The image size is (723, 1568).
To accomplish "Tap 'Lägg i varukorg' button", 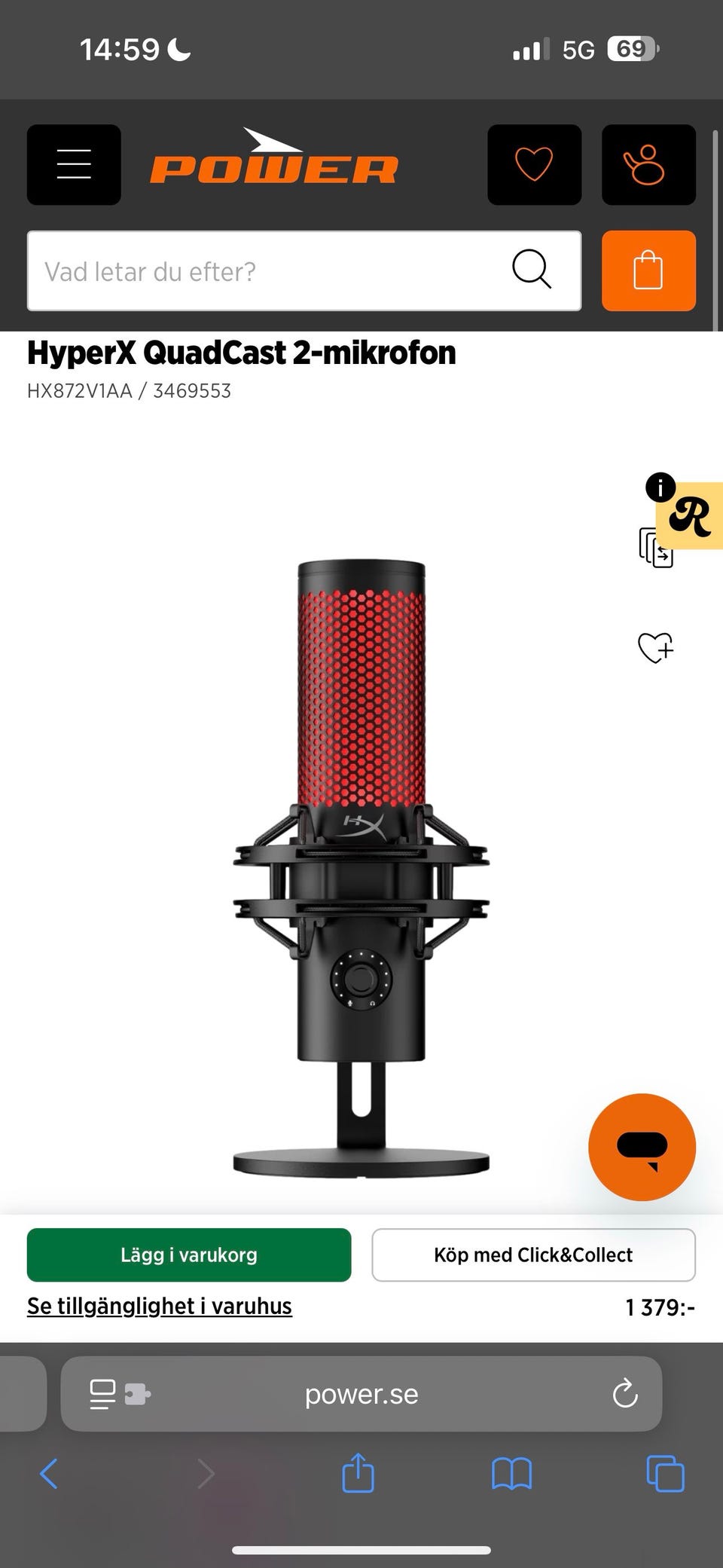I will point(189,1255).
